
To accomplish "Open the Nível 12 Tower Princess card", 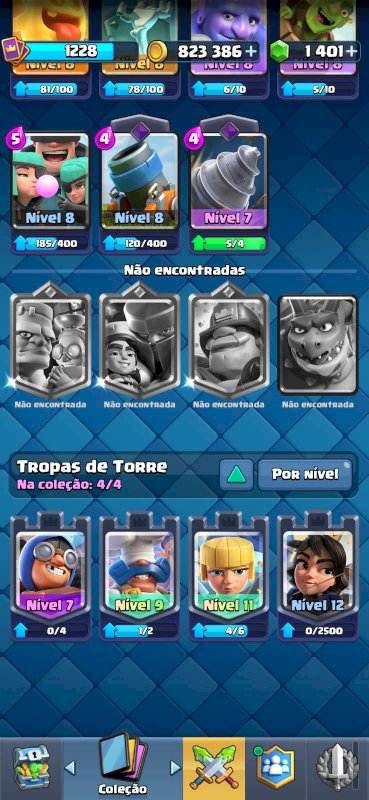I will [317, 578].
